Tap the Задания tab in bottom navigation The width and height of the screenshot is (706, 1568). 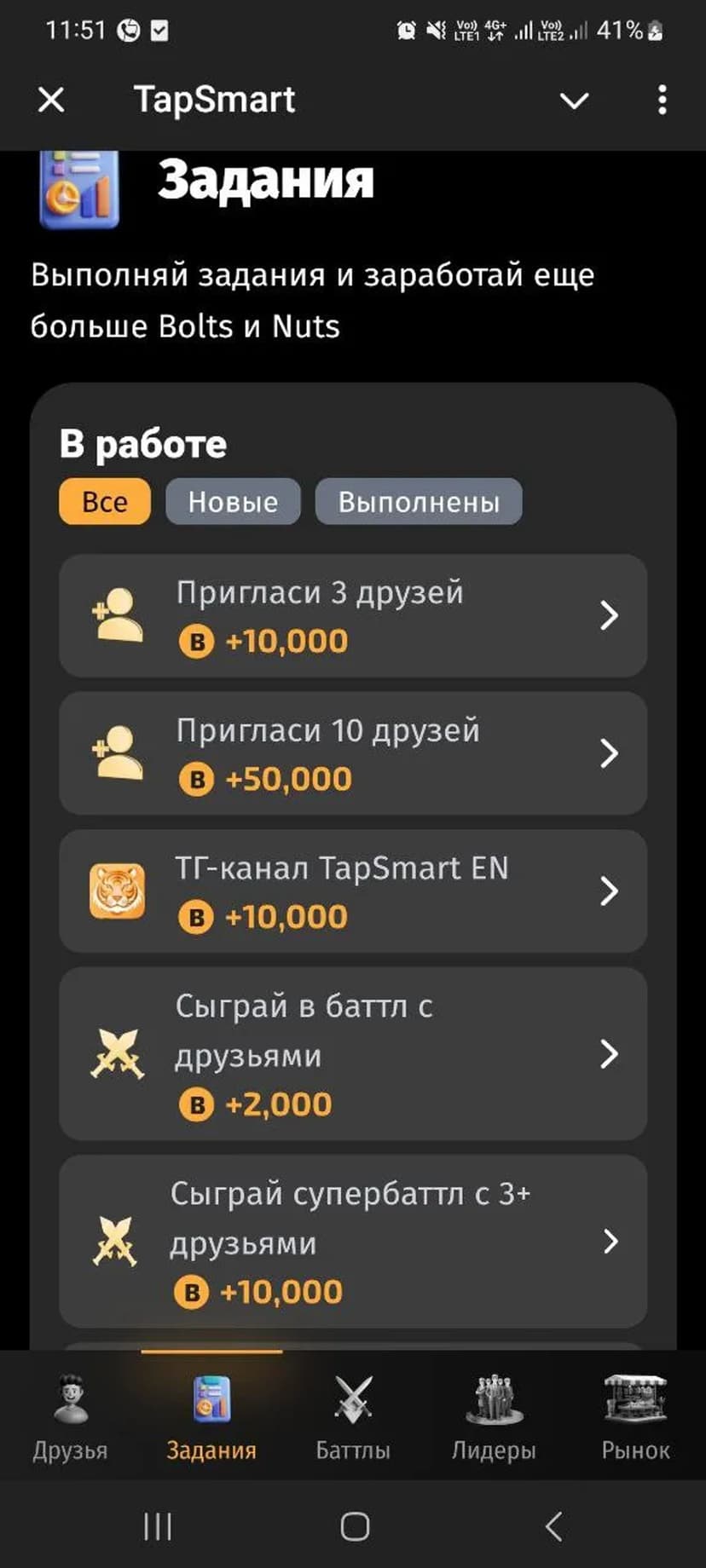tap(211, 1415)
